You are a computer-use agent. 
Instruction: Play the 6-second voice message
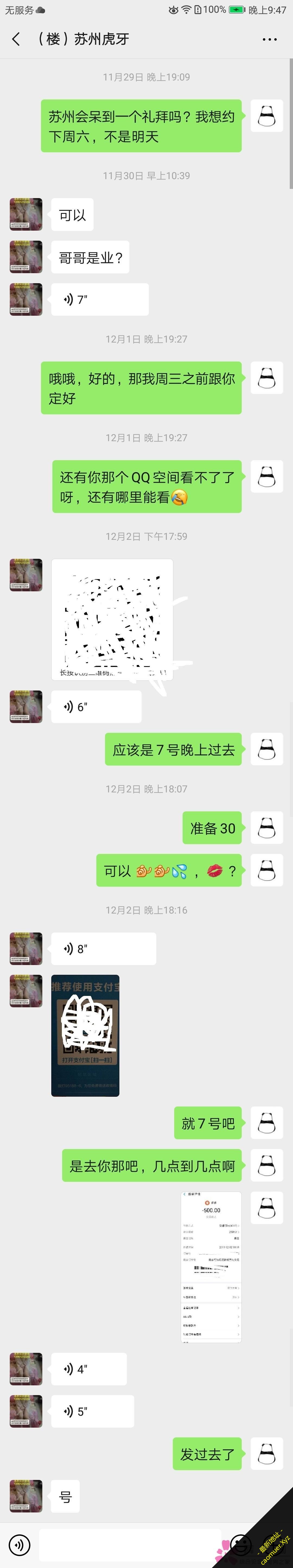tap(96, 707)
